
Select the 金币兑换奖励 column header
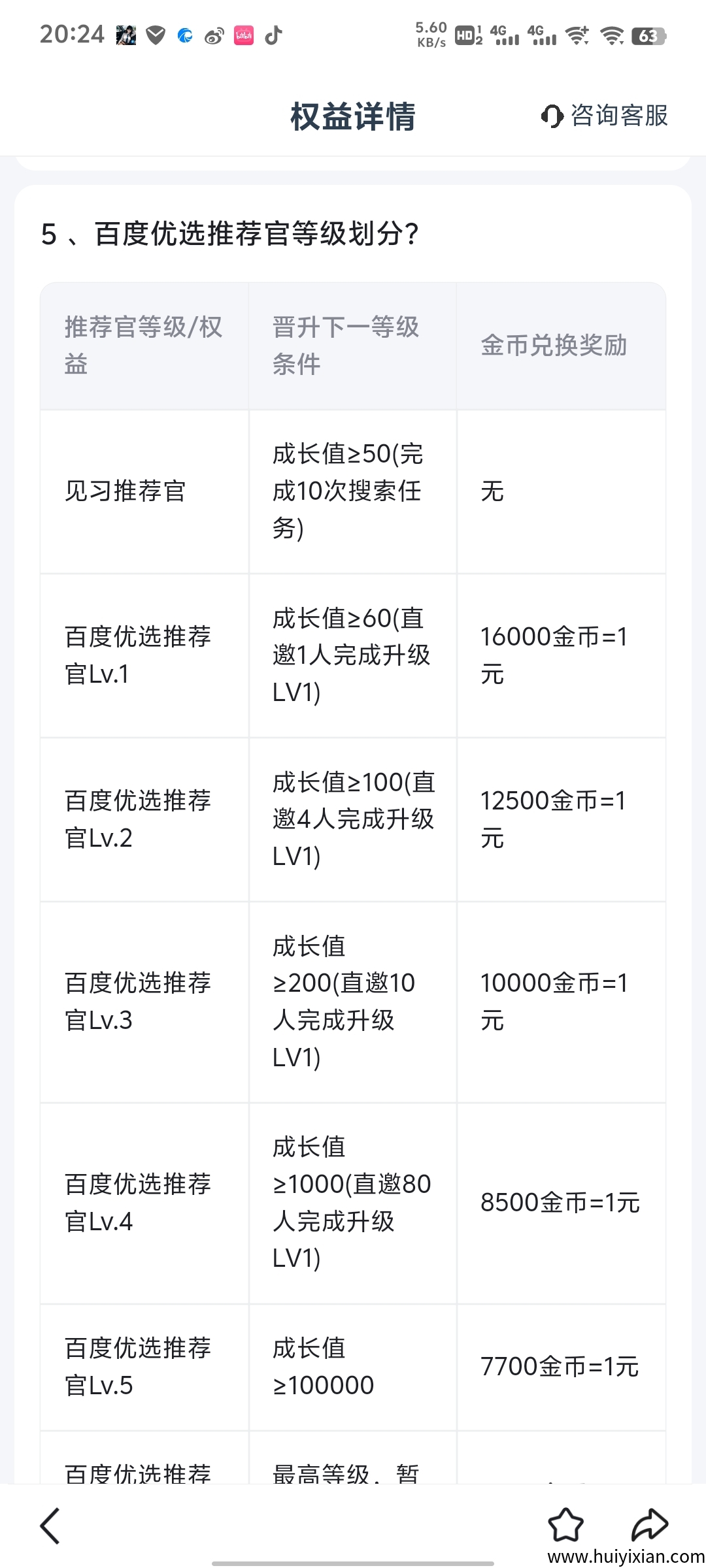554,348
